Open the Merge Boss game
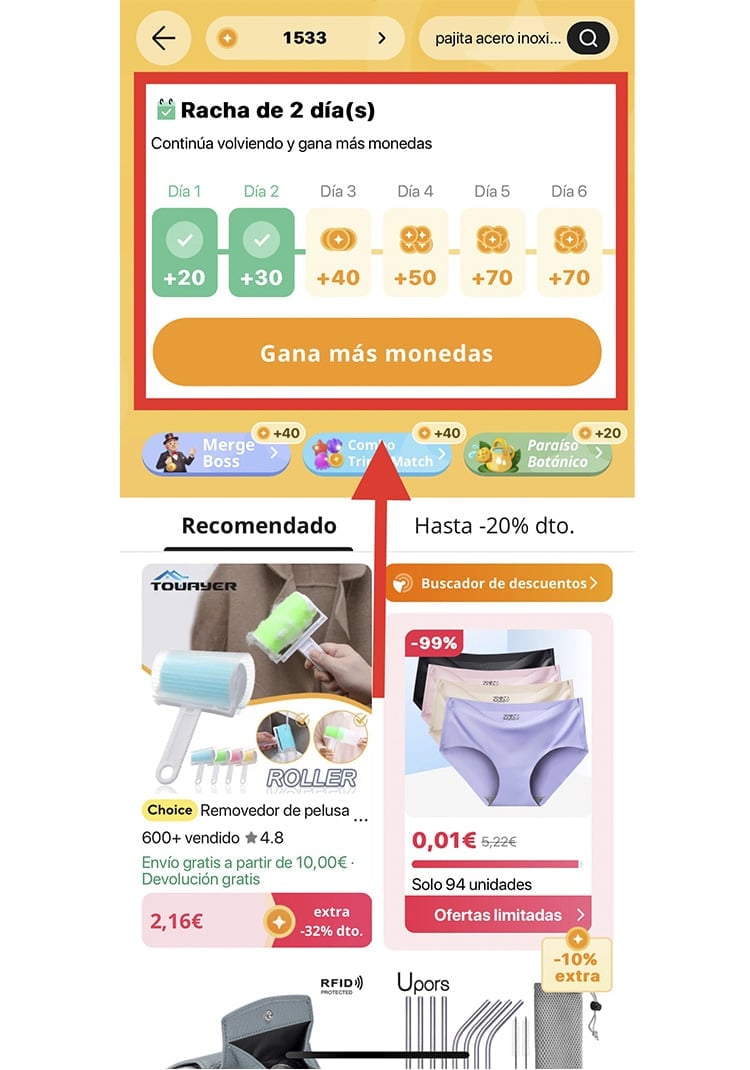750x1070 pixels. (214, 454)
